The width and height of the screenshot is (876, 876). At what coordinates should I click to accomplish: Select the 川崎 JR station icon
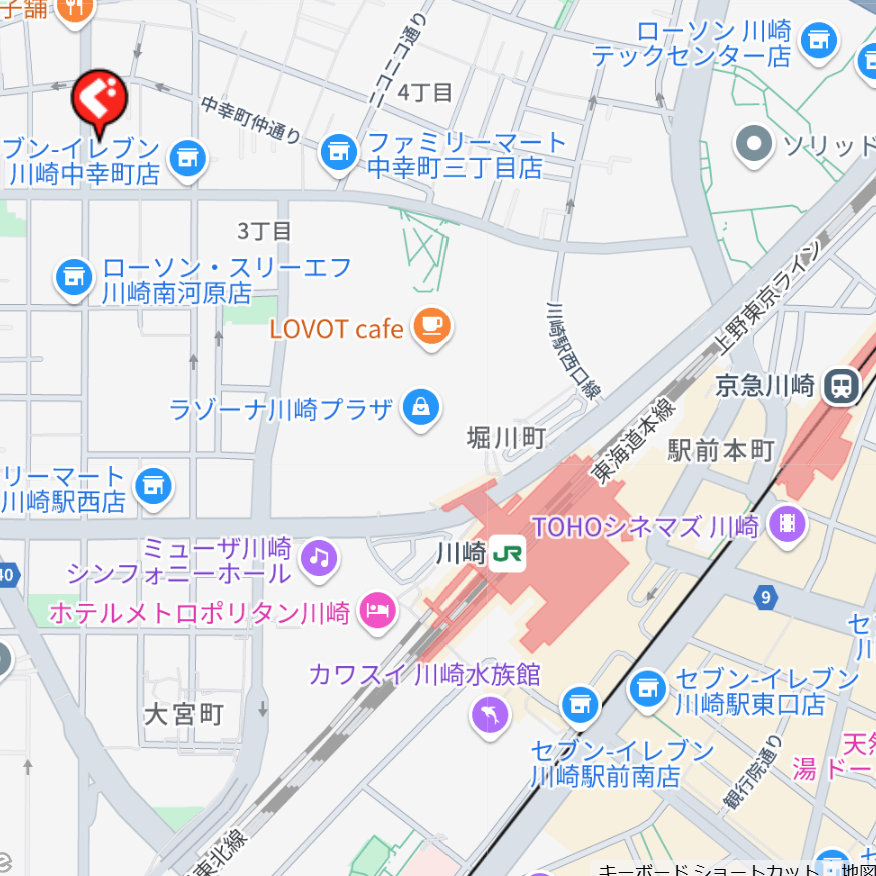tap(508, 553)
